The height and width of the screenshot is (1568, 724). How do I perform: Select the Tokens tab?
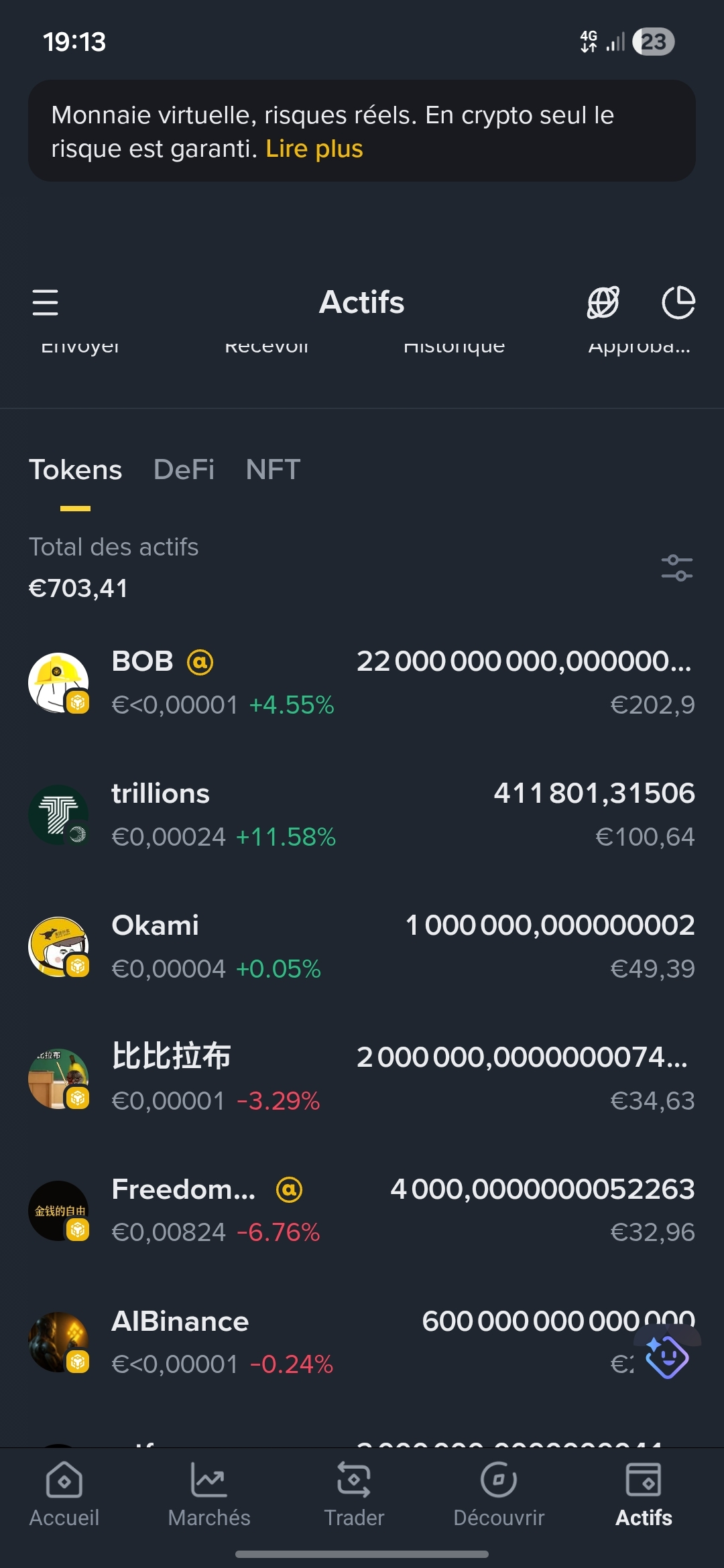(x=75, y=470)
